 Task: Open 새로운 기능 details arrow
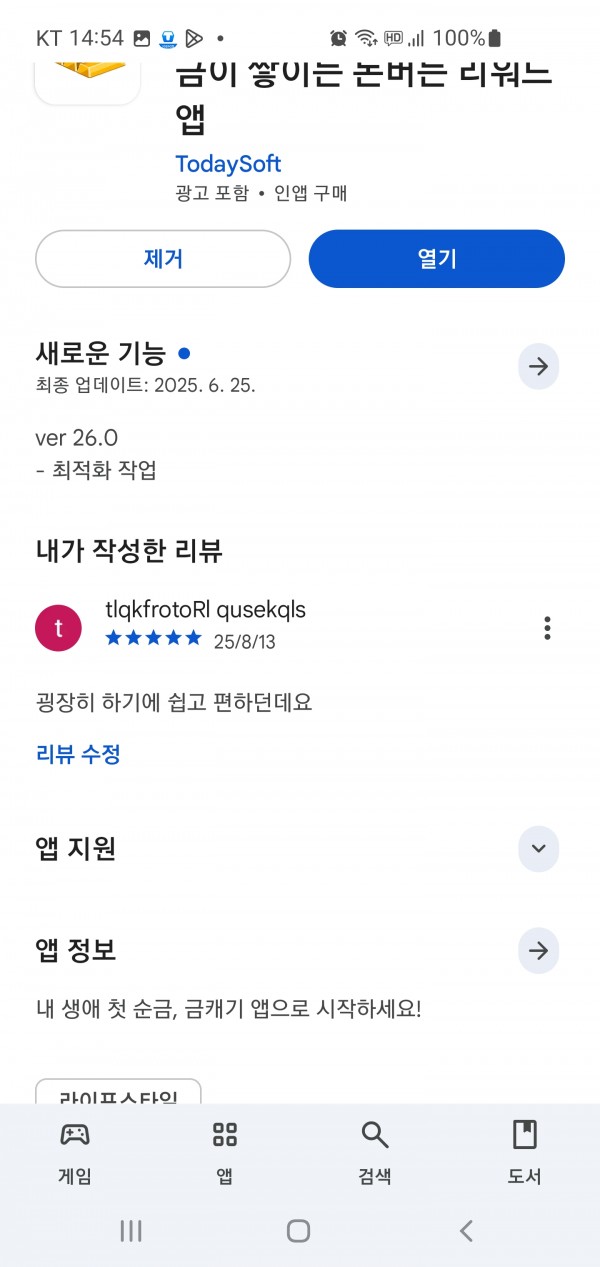tap(538, 366)
